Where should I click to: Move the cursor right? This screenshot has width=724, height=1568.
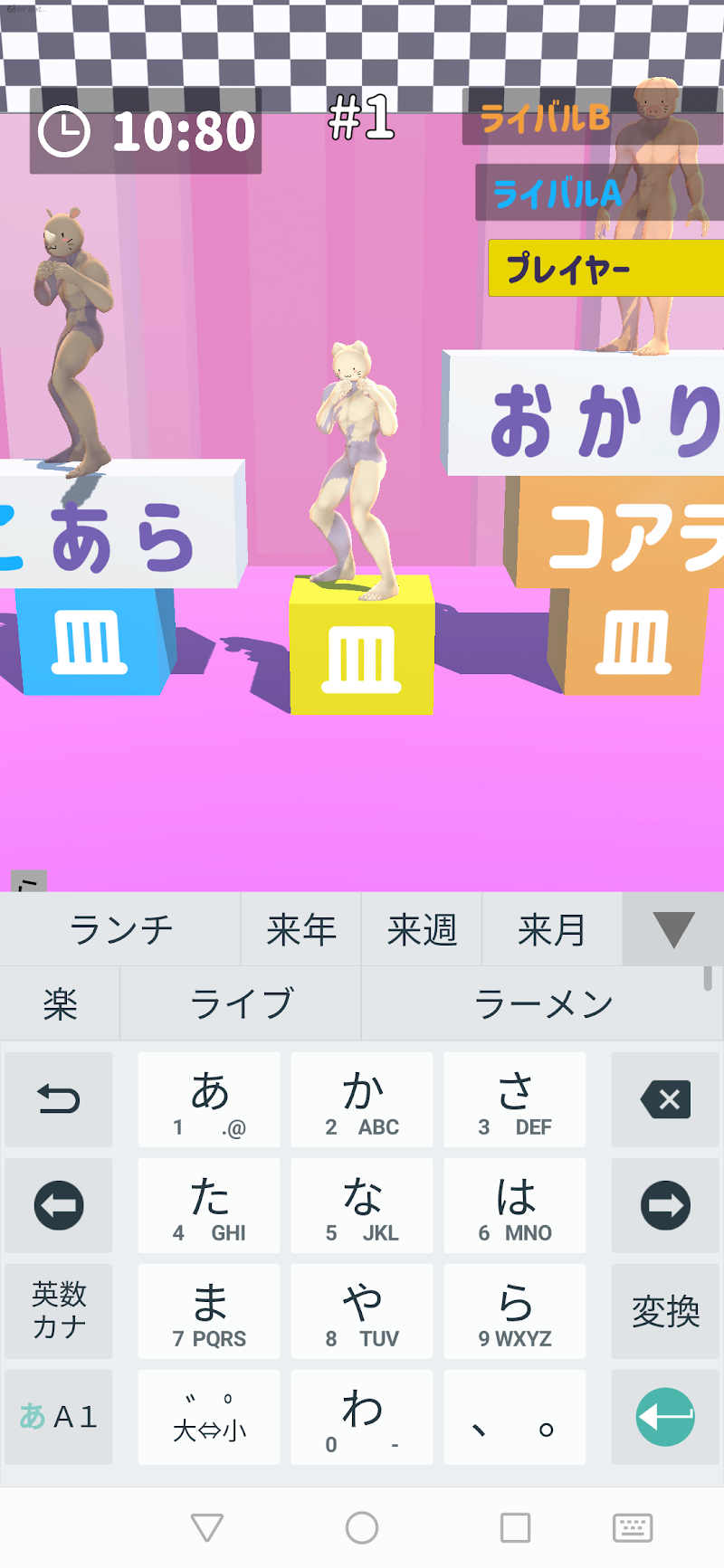tap(665, 1206)
